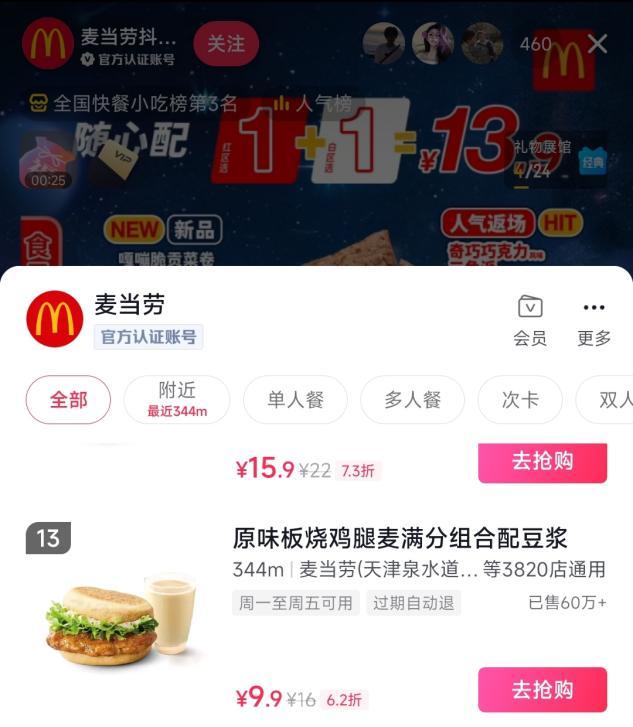633x727 pixels.
Task: Open the 会员 membership icon
Action: 530,320
